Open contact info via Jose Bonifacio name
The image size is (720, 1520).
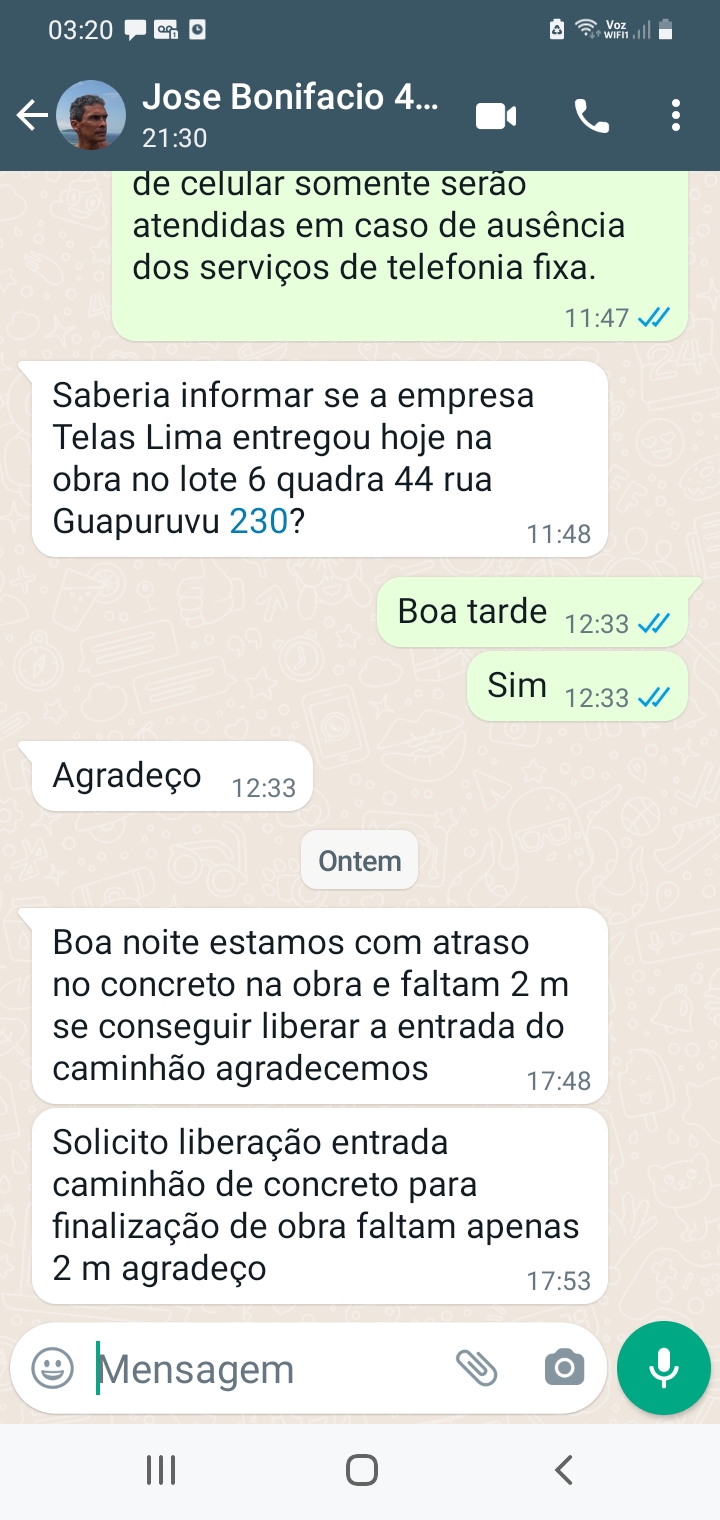pyautogui.click(x=290, y=98)
